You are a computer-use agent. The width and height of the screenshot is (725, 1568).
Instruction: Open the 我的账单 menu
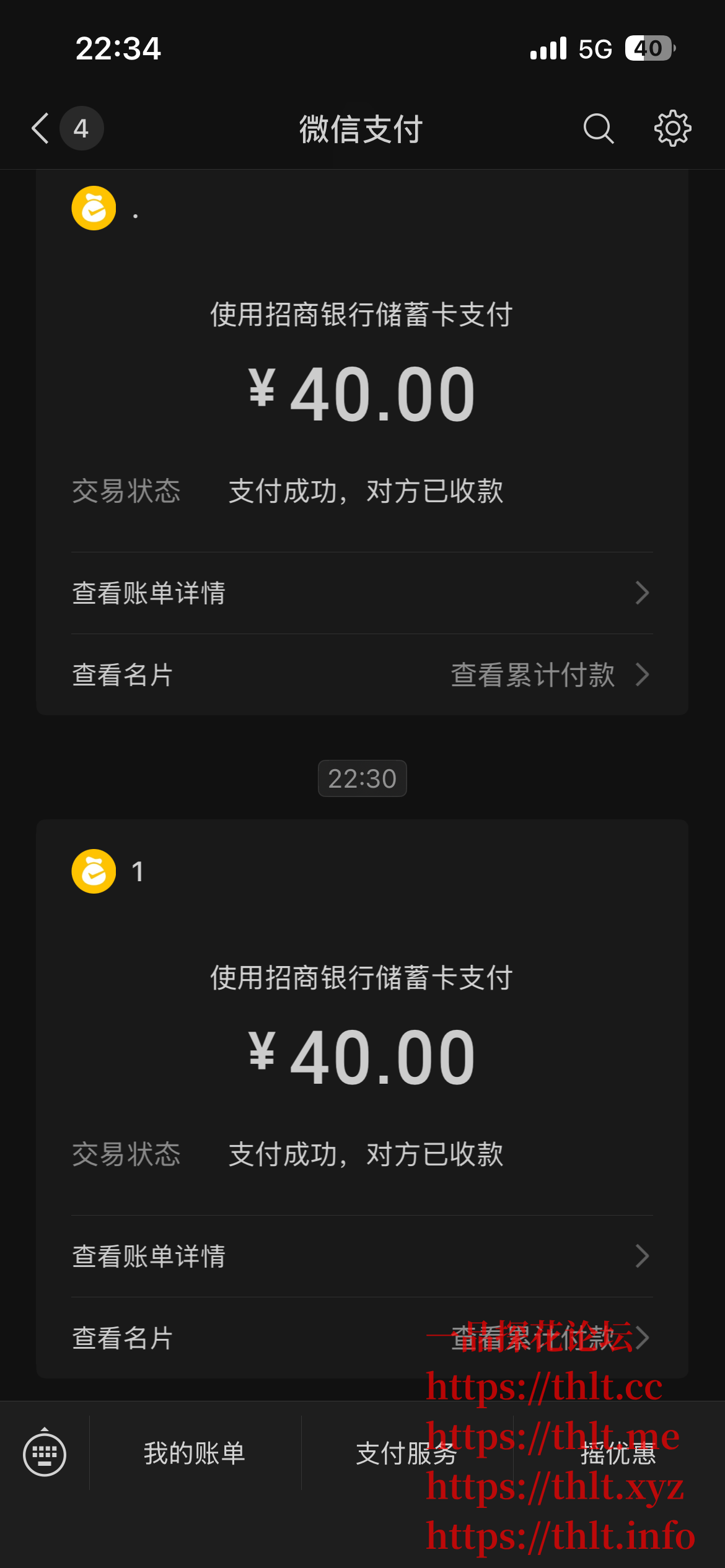click(x=195, y=1453)
